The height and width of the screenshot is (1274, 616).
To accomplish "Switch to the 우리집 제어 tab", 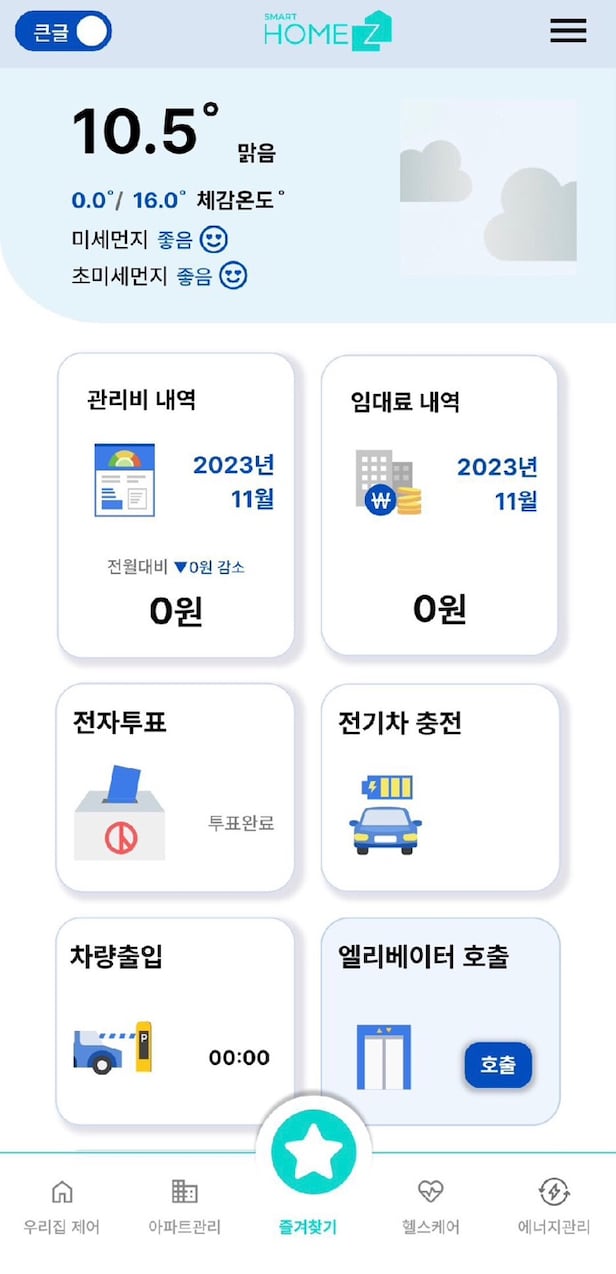I will [x=62, y=1207].
